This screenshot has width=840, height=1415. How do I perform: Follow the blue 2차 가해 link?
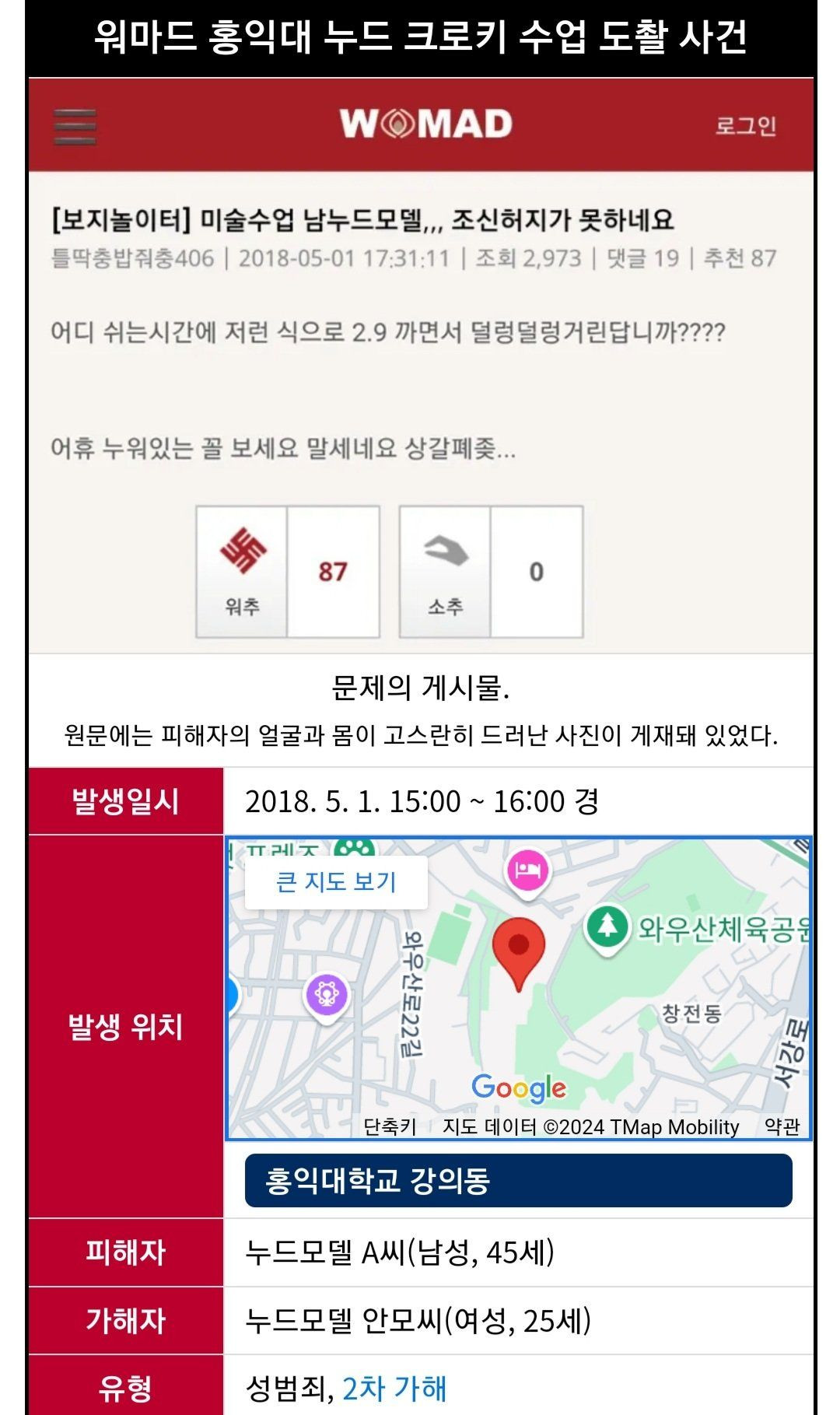pyautogui.click(x=394, y=1389)
